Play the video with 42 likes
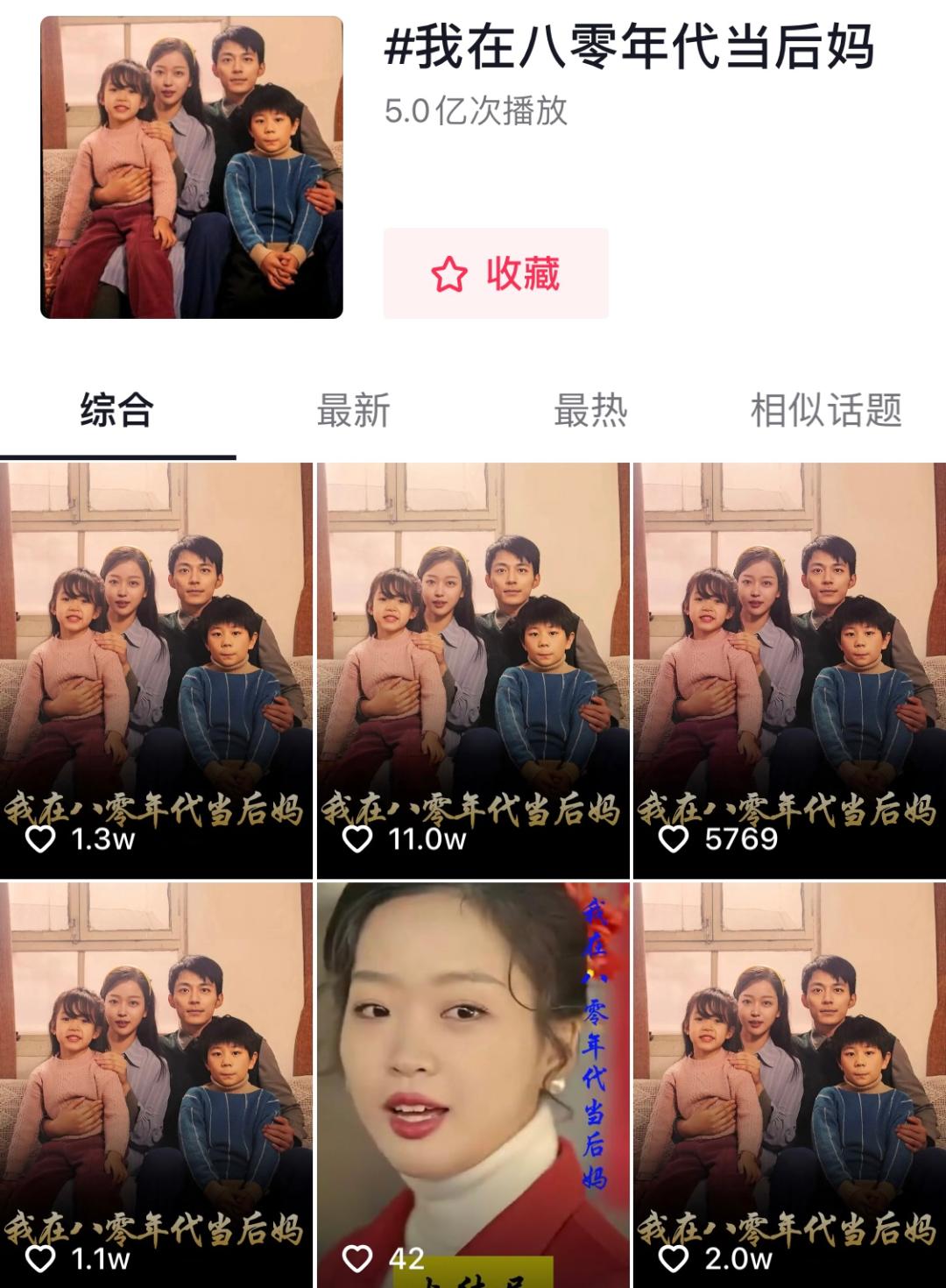Screen dimensions: 946x1288 473,1085
